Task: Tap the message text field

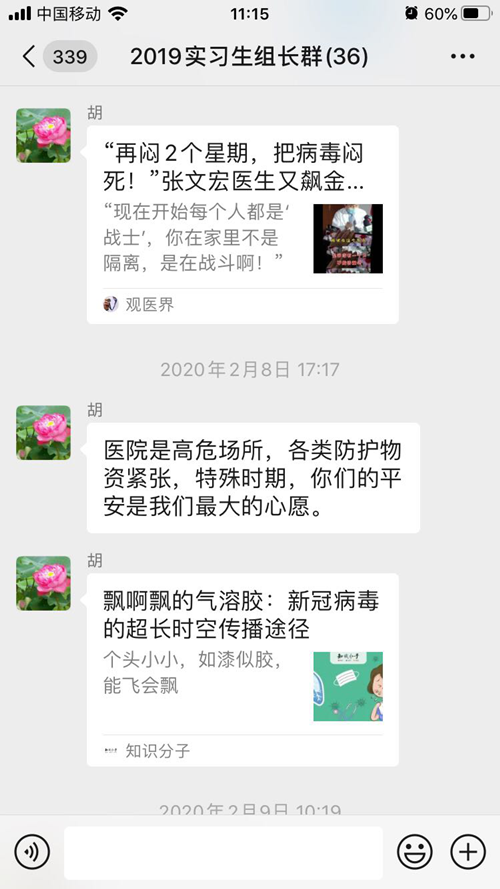Action: [x=223, y=853]
